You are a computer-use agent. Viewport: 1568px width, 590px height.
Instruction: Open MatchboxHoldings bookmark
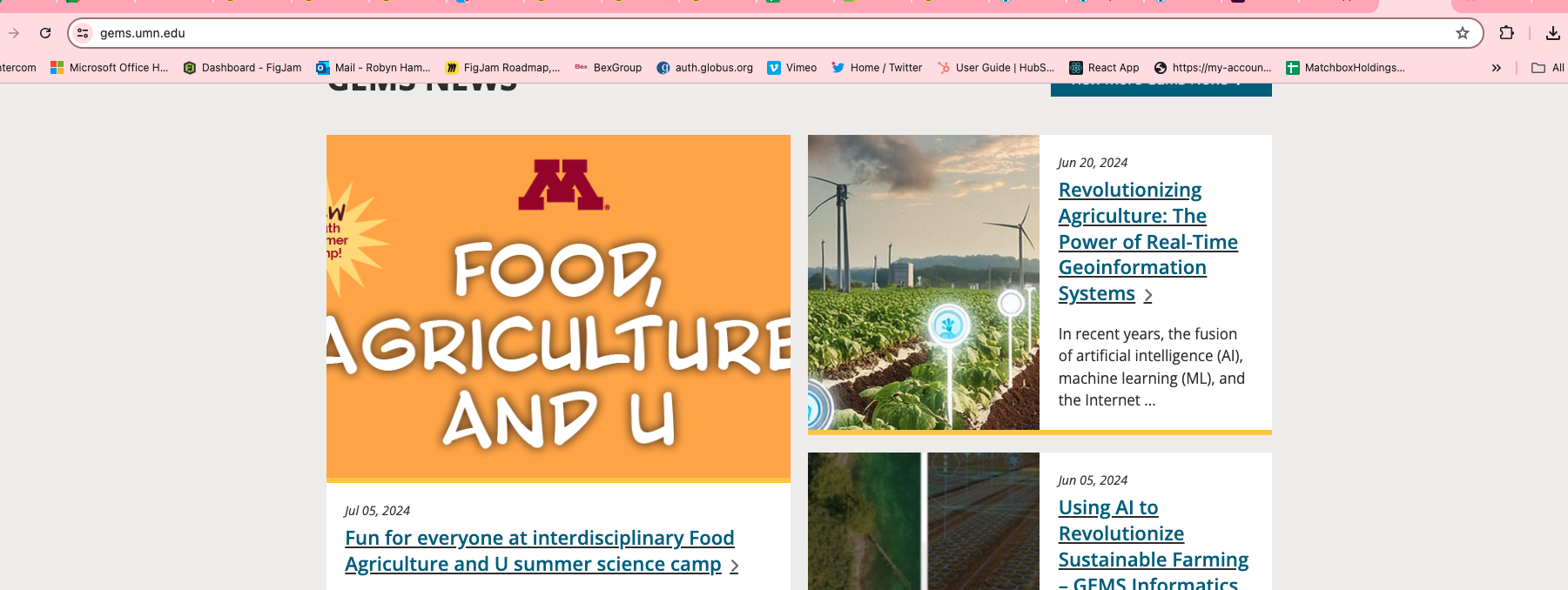point(1345,68)
